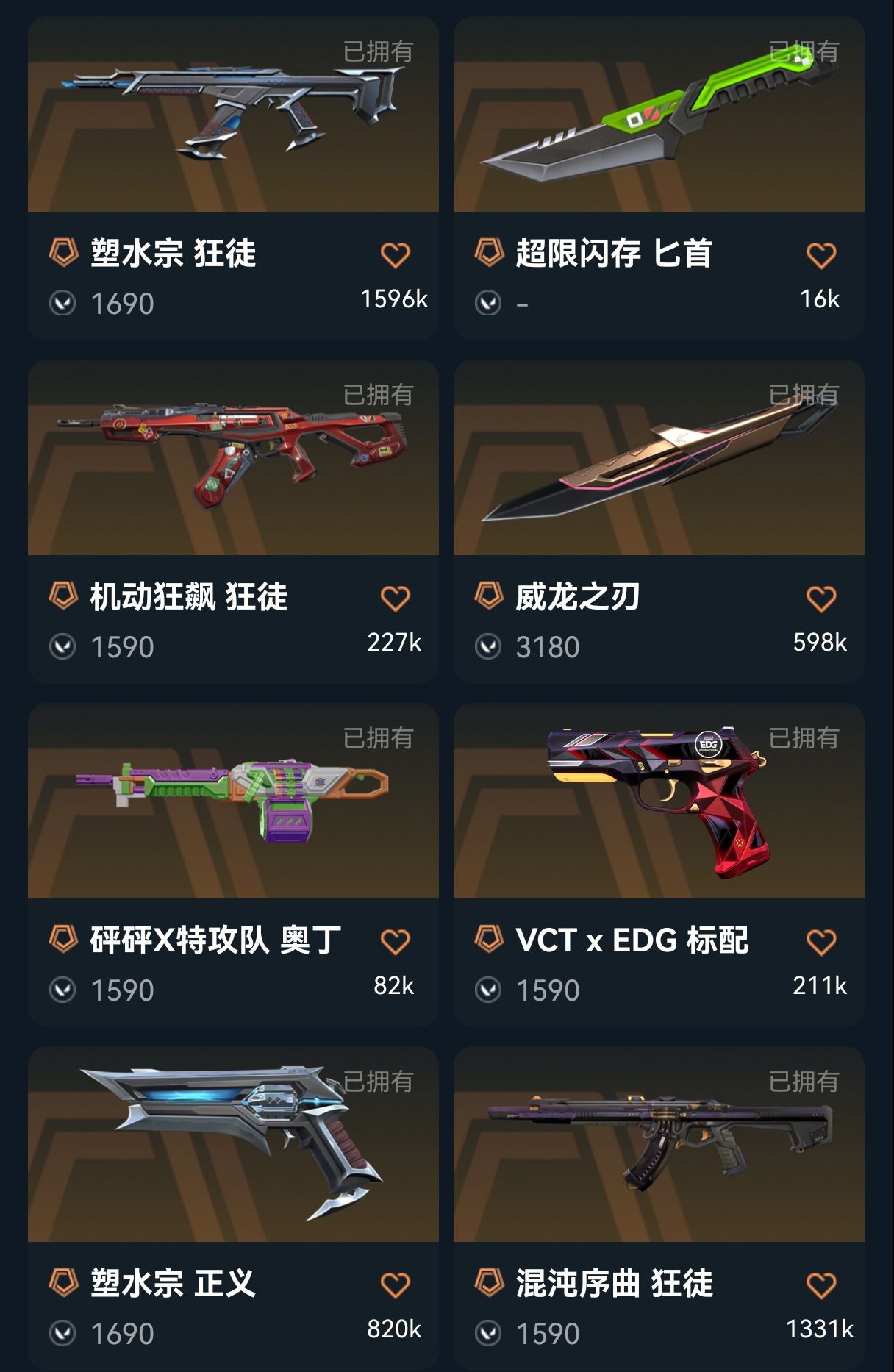Screen dimensions: 894x1372
Task: Open the 超限闪存 匕首 skin card
Action: point(659,118)
